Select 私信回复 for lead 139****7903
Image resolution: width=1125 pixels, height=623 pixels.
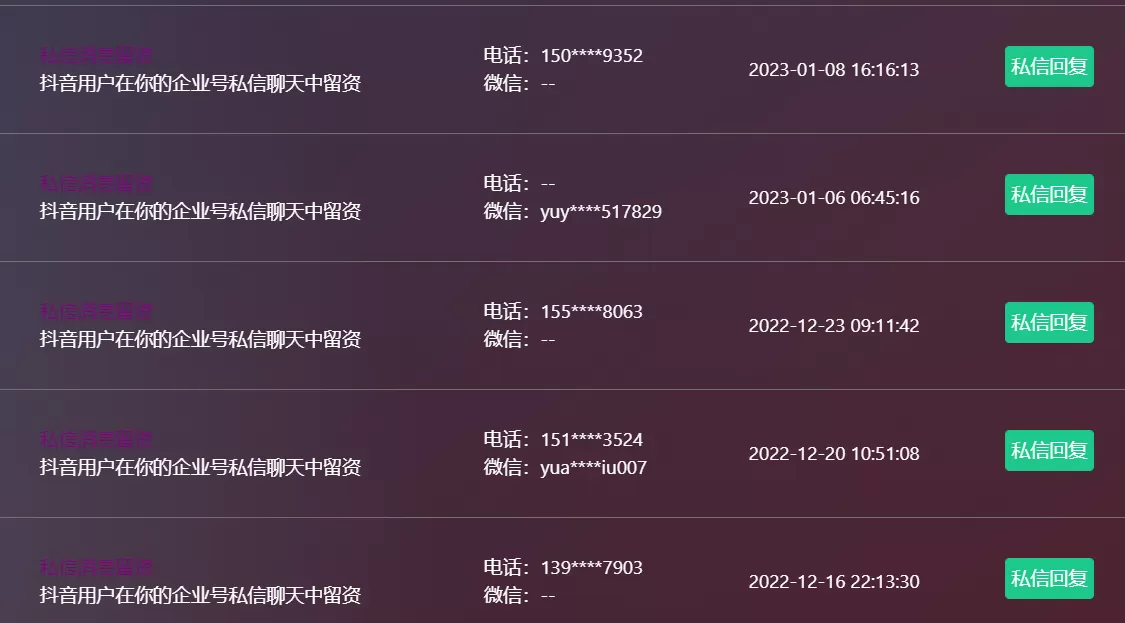1049,579
